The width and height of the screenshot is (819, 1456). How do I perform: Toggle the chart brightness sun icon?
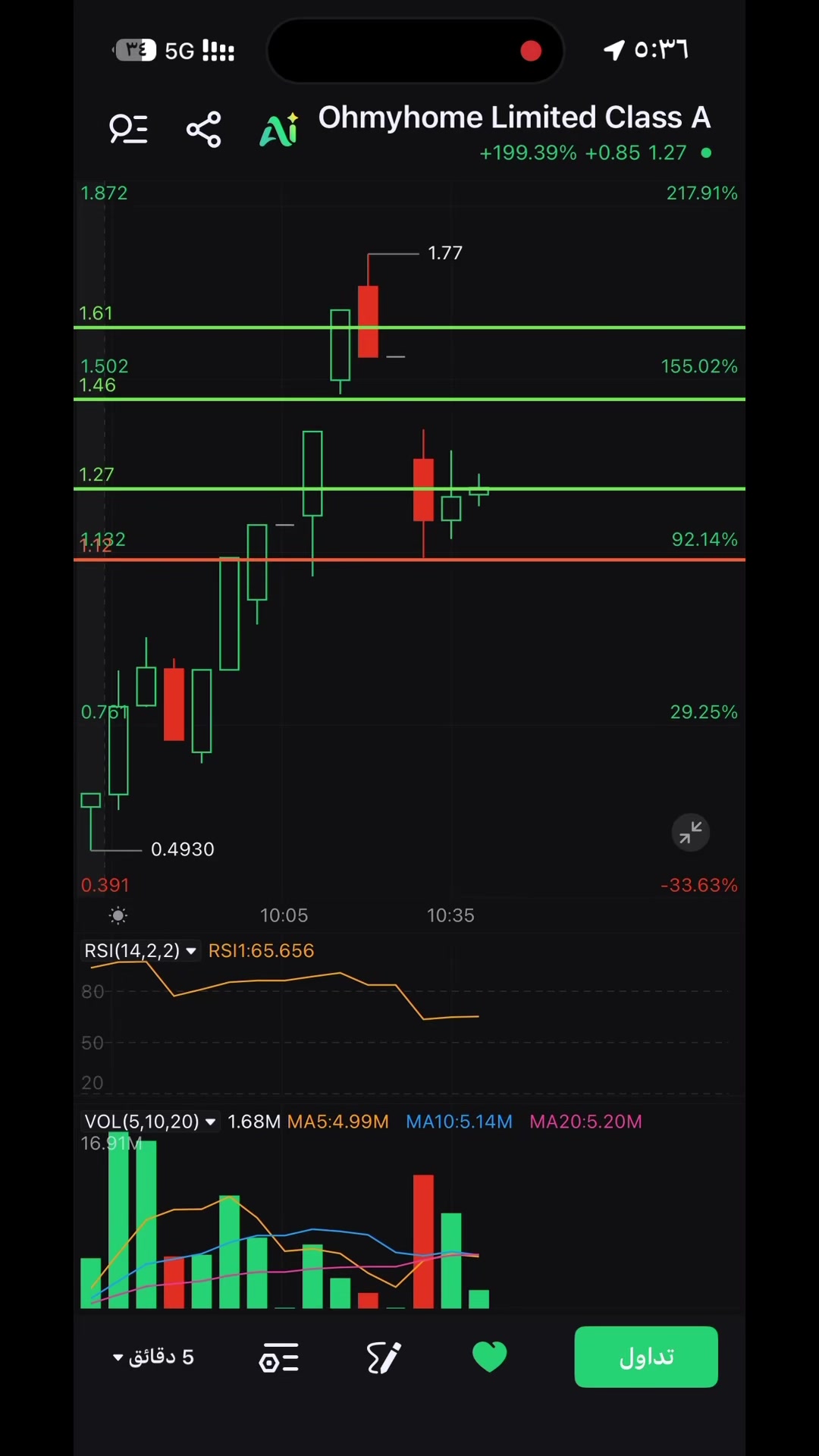click(x=118, y=915)
